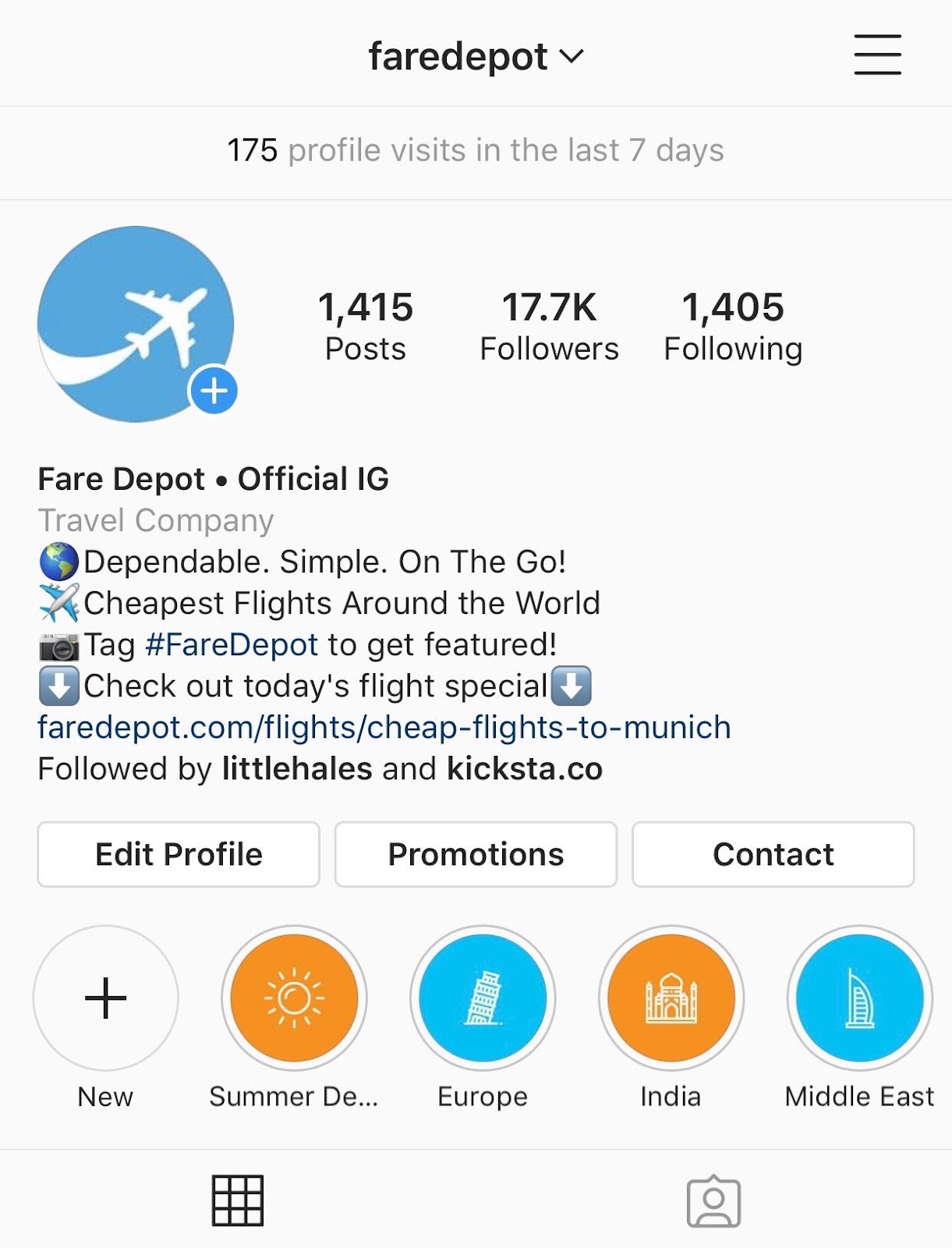Open 175 profile visits insights

476,151
